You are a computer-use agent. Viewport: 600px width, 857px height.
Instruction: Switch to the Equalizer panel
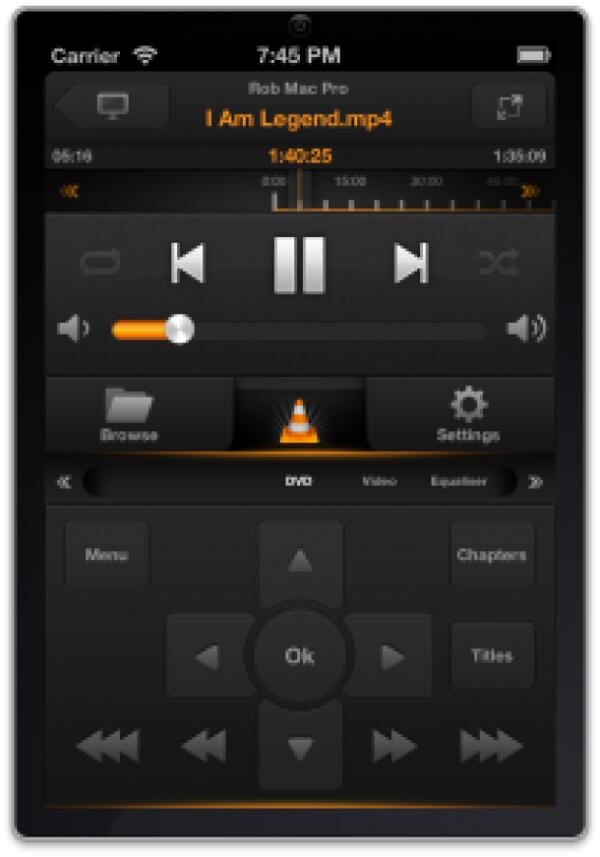458,481
